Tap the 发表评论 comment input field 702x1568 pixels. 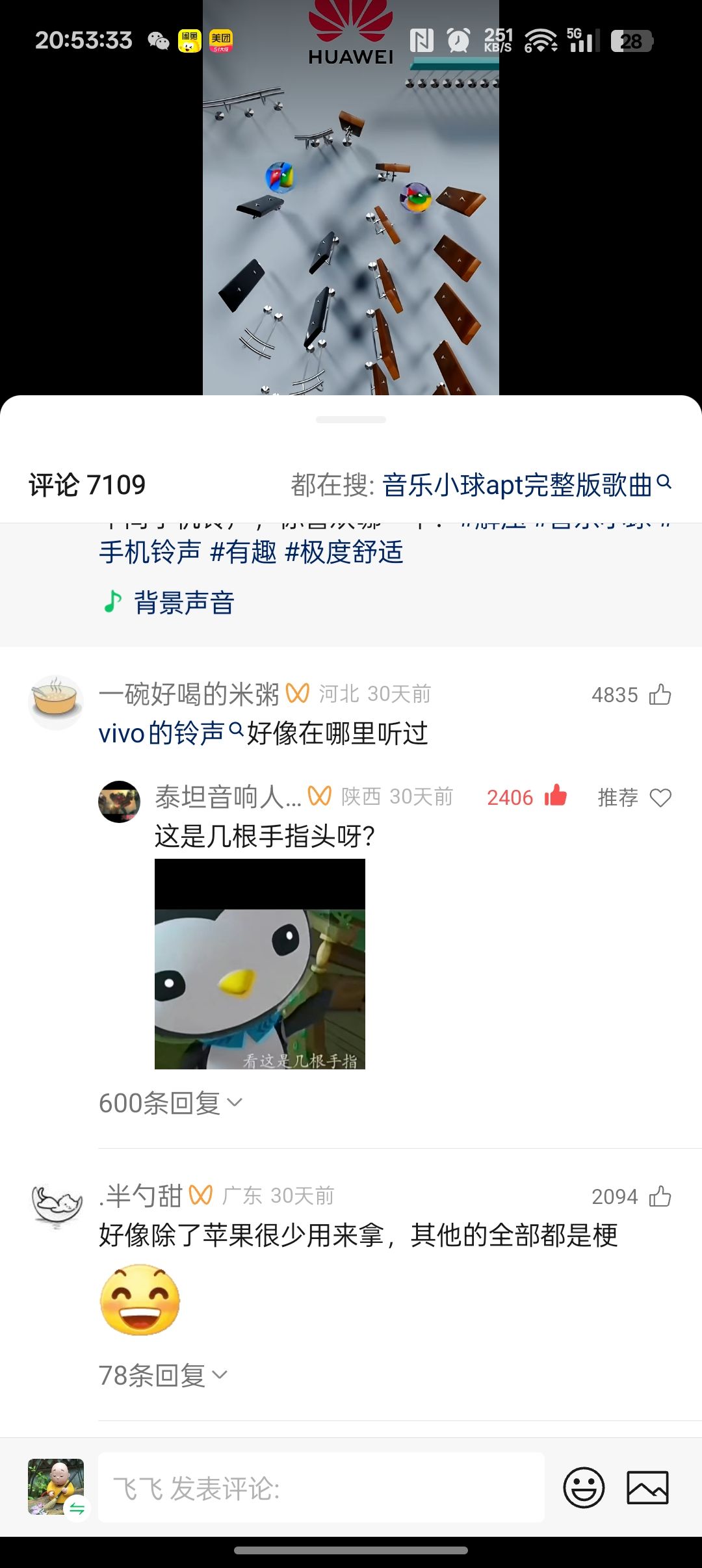tap(321, 1487)
